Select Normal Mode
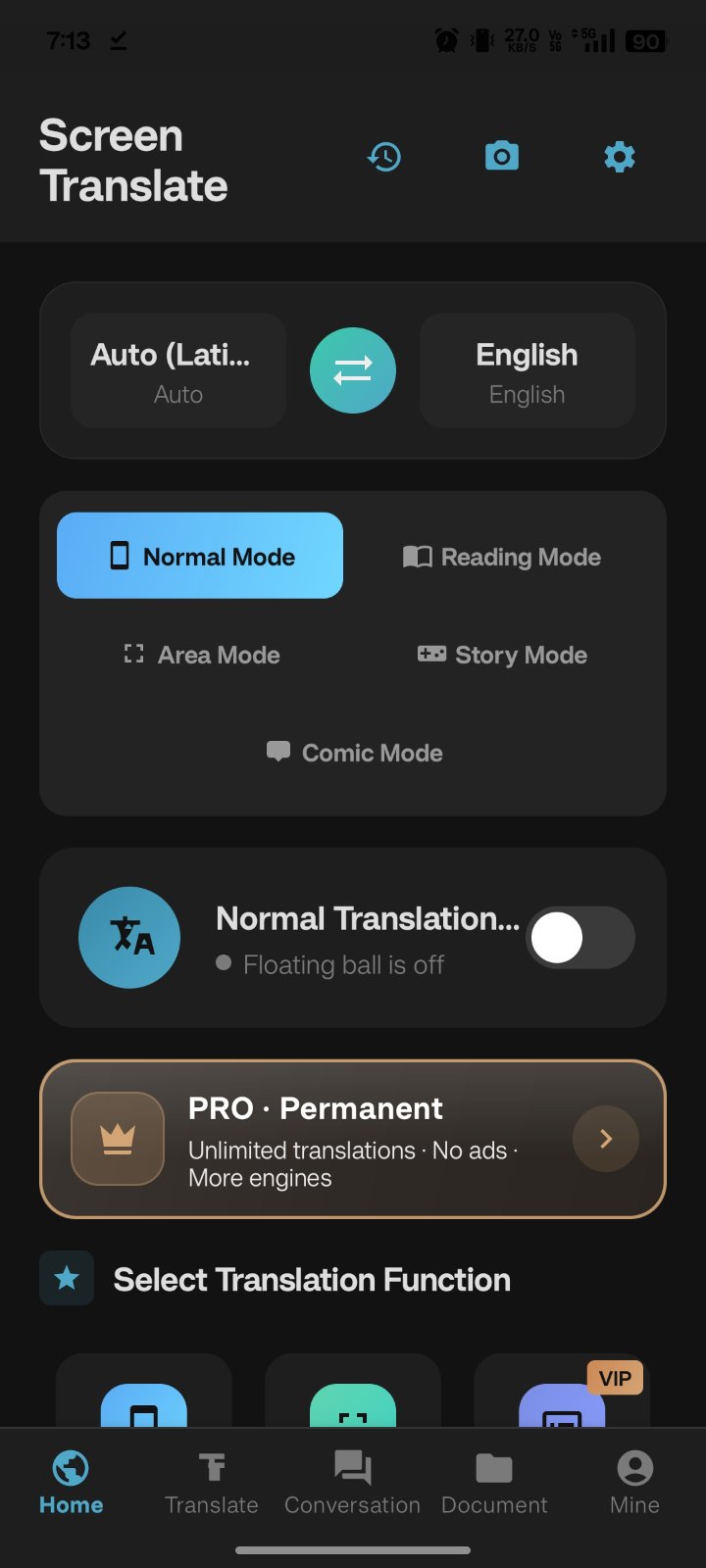Viewport: 706px width, 1568px height. [200, 556]
